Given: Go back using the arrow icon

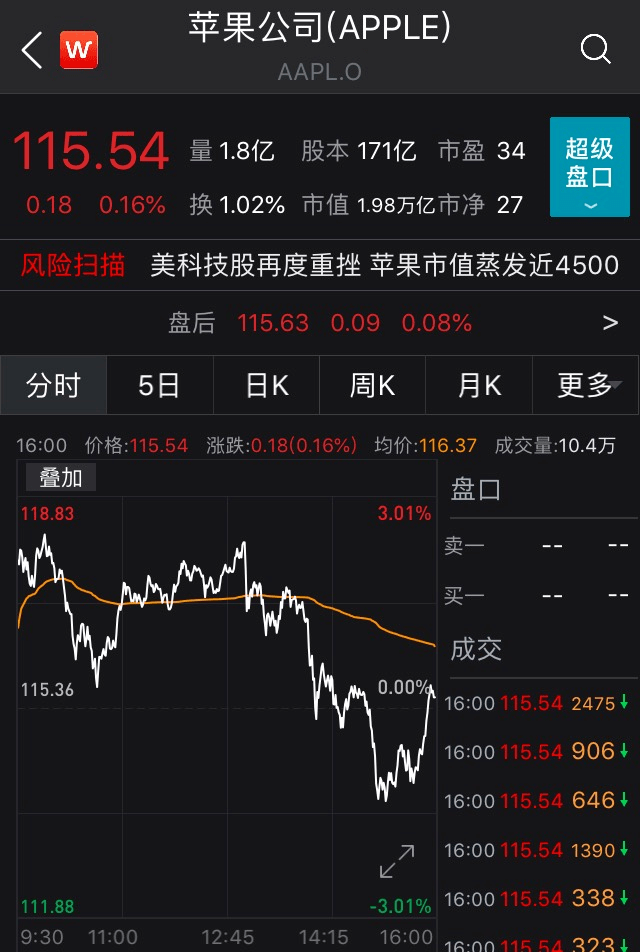Looking at the screenshot, I should point(32,49).
